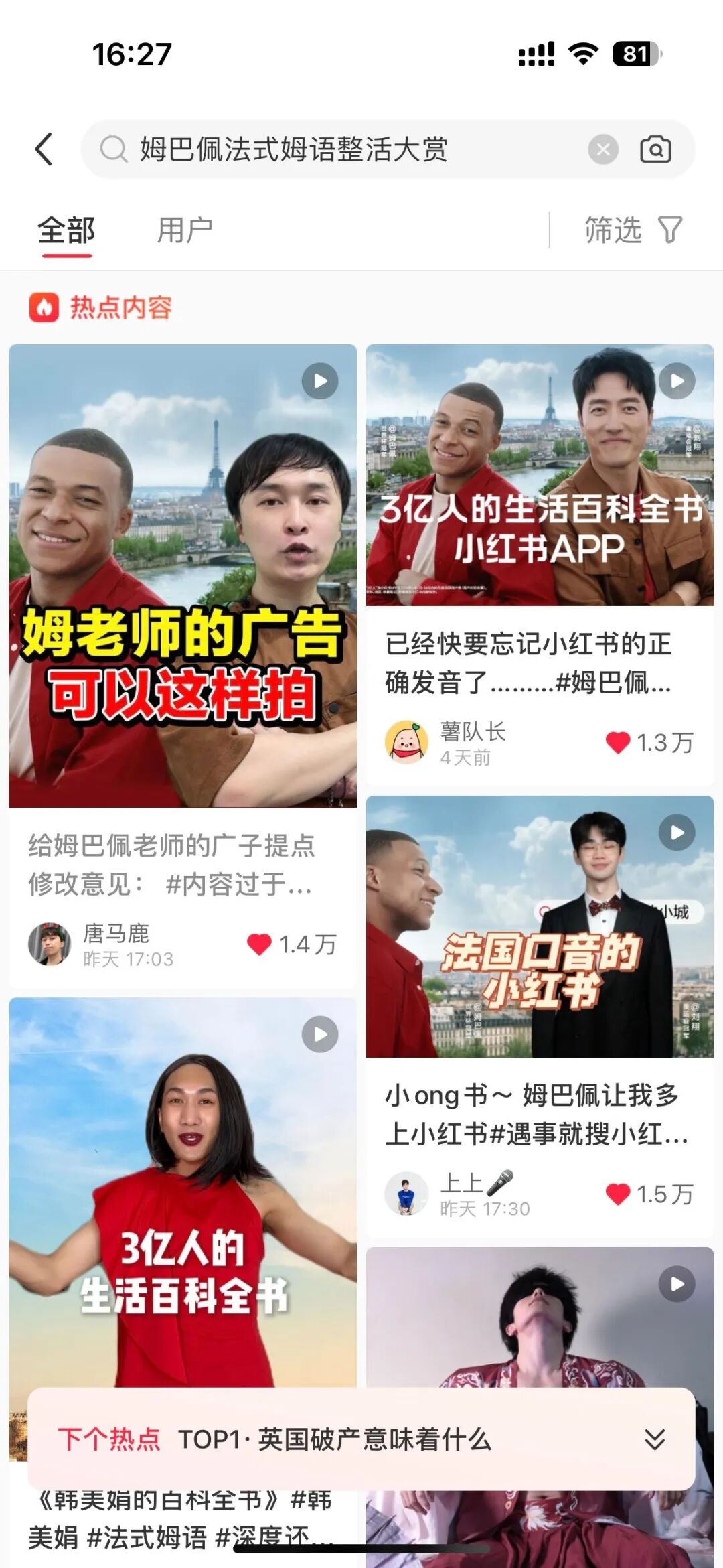Like 上上's post with 1.5万 likes
The width and height of the screenshot is (723, 1568).
(x=617, y=1194)
